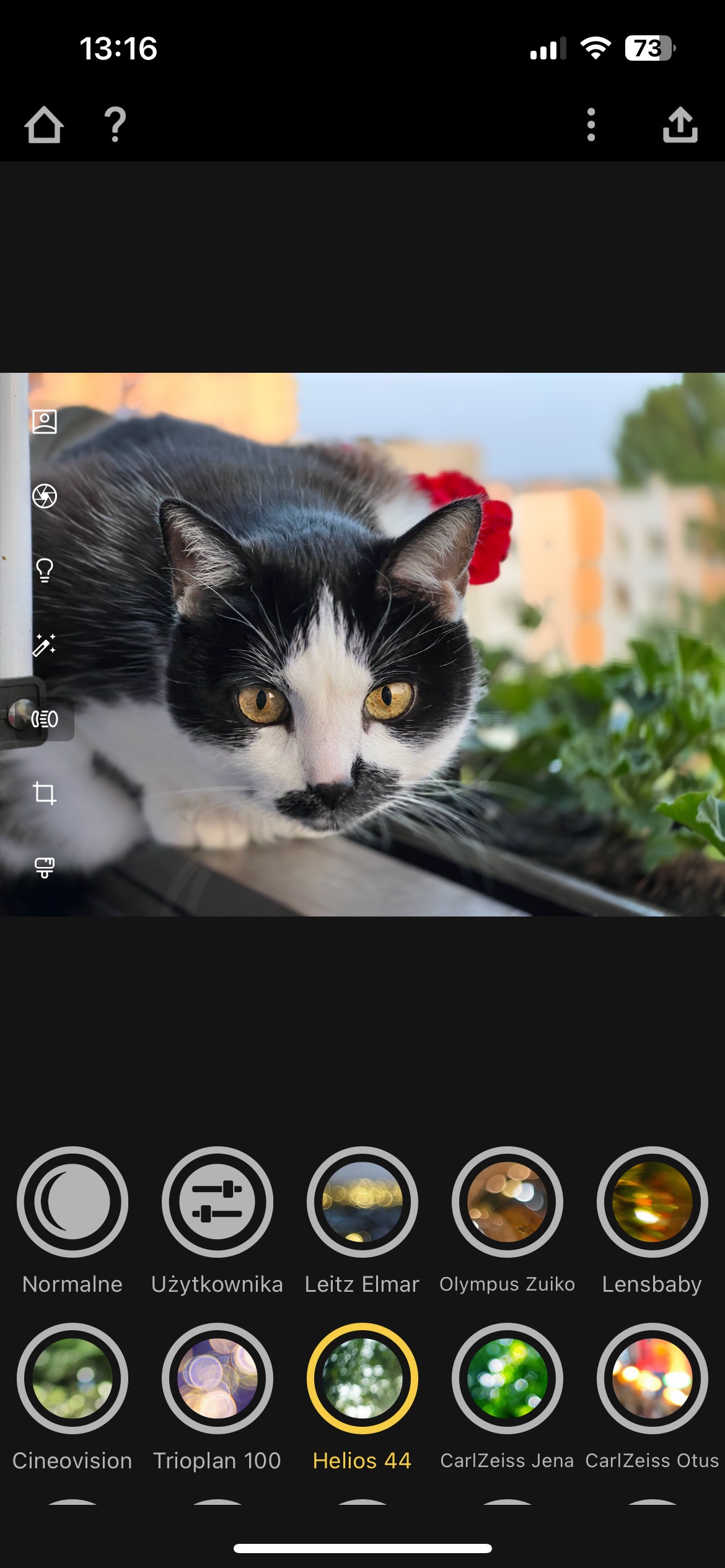725x1568 pixels.
Task: Select the Cineovision lens
Action: pos(72,1379)
